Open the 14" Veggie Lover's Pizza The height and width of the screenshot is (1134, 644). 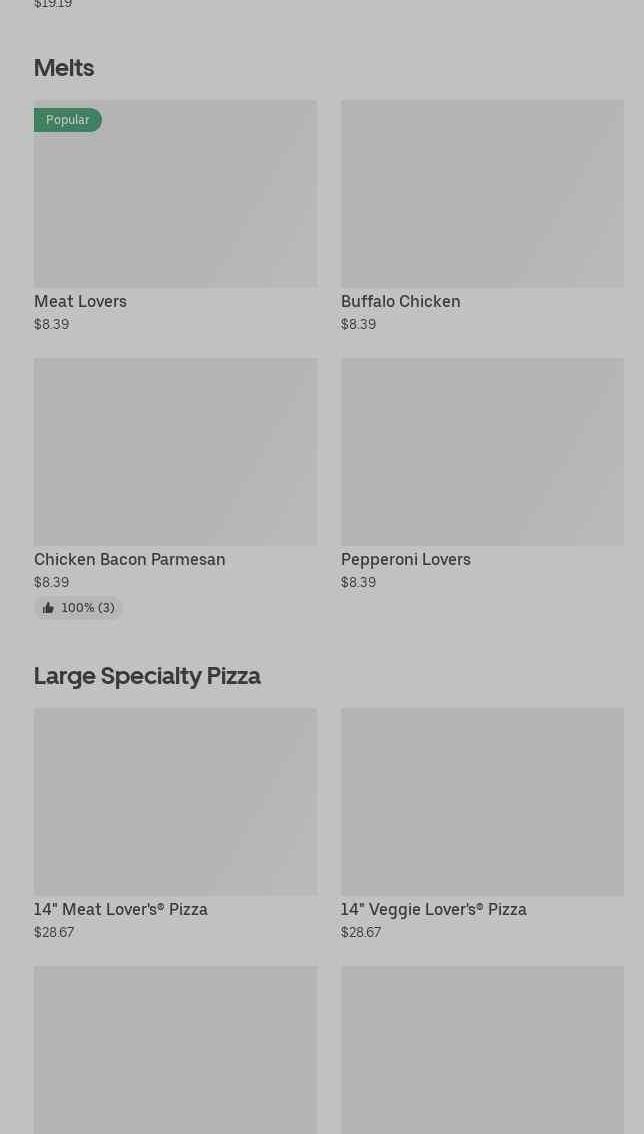(482, 802)
